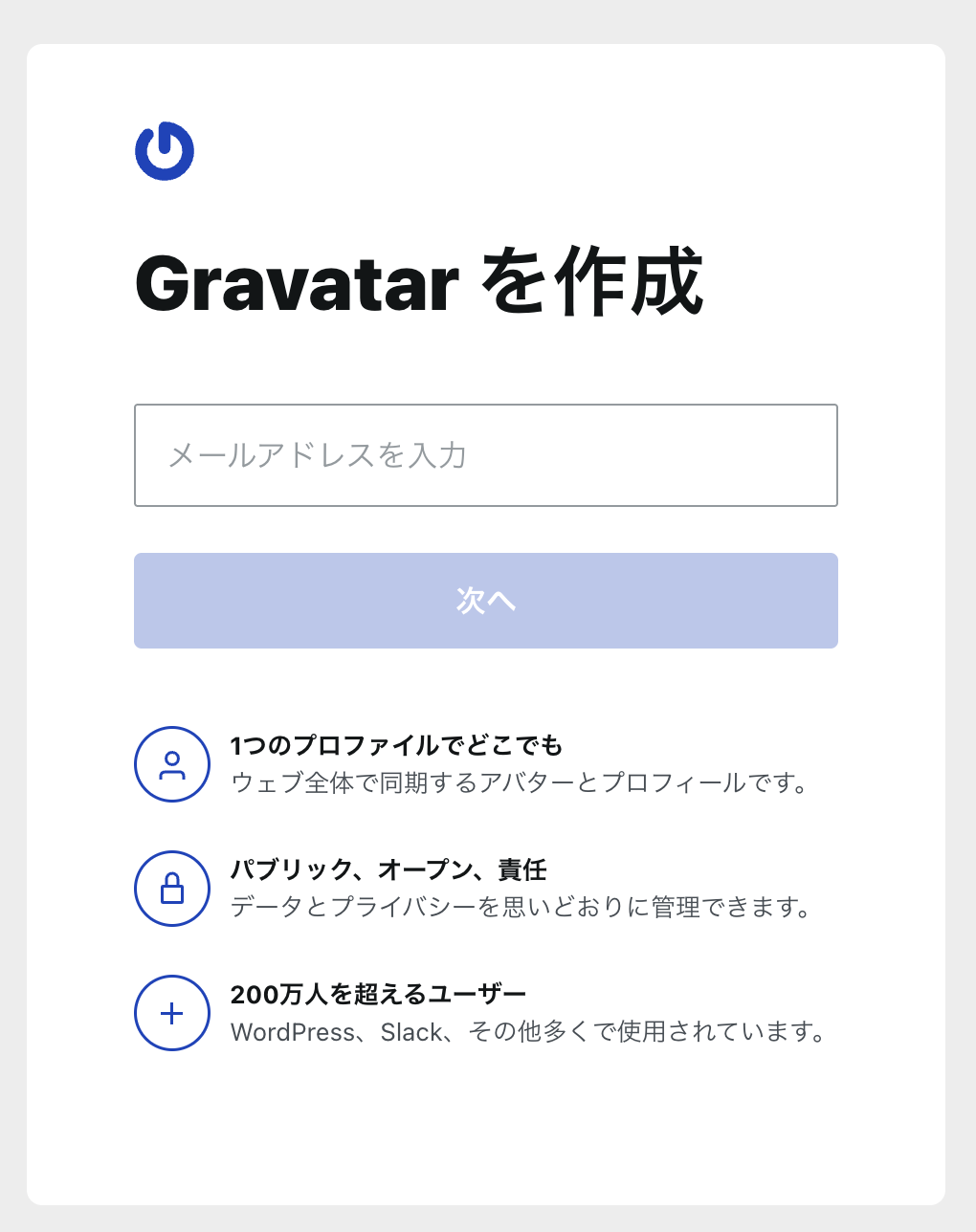Focus the メールアドレスを入力 email field

click(x=486, y=455)
